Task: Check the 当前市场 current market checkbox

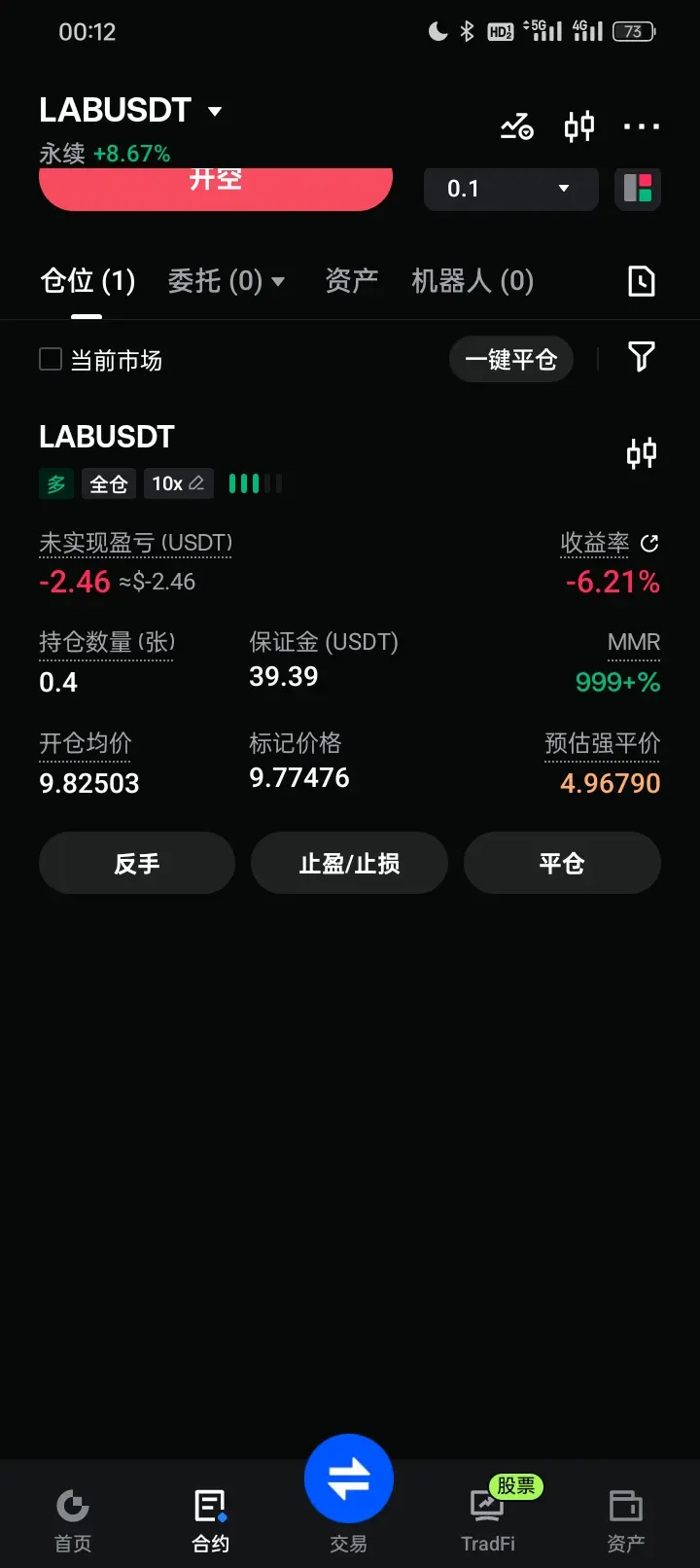Action: coord(51,360)
